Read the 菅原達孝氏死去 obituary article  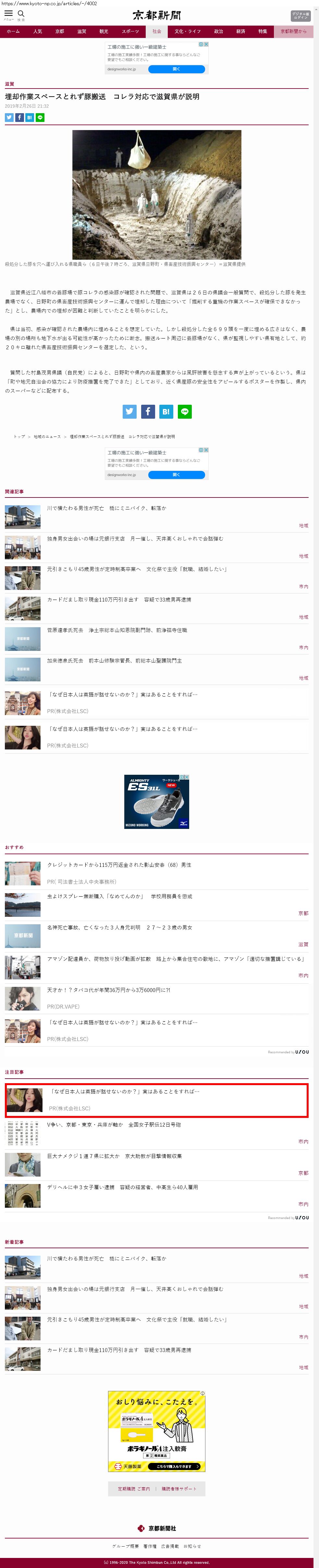coord(117,630)
